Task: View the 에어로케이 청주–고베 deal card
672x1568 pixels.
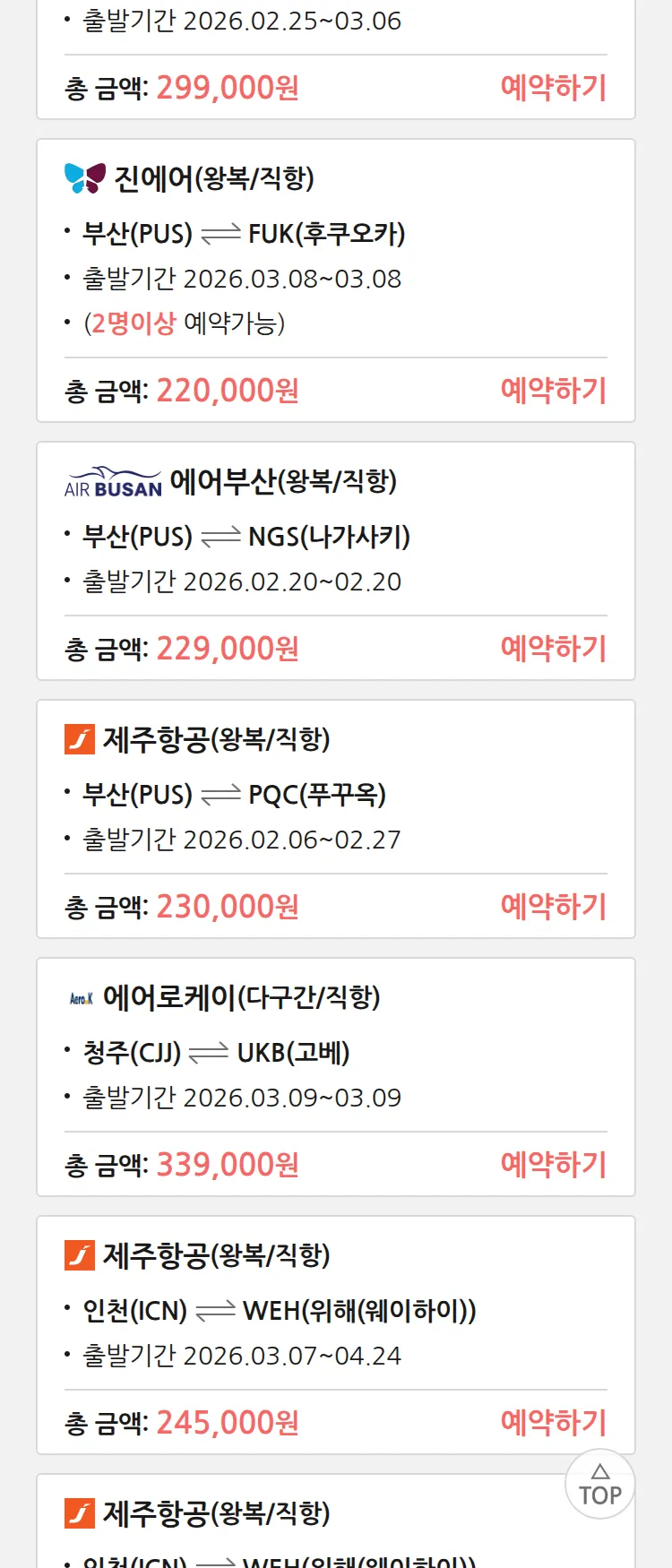Action: (335, 1052)
